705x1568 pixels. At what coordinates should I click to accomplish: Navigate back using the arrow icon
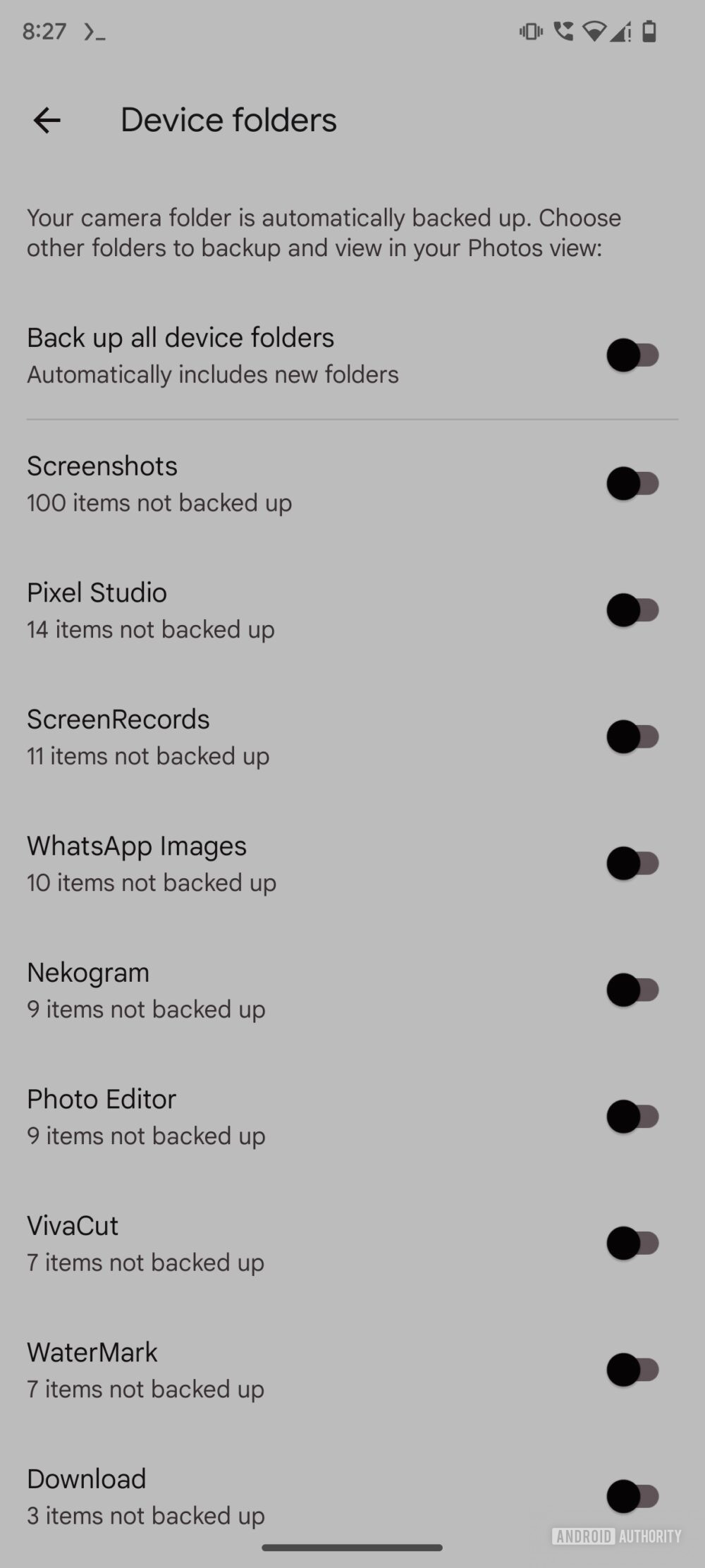[x=47, y=120]
